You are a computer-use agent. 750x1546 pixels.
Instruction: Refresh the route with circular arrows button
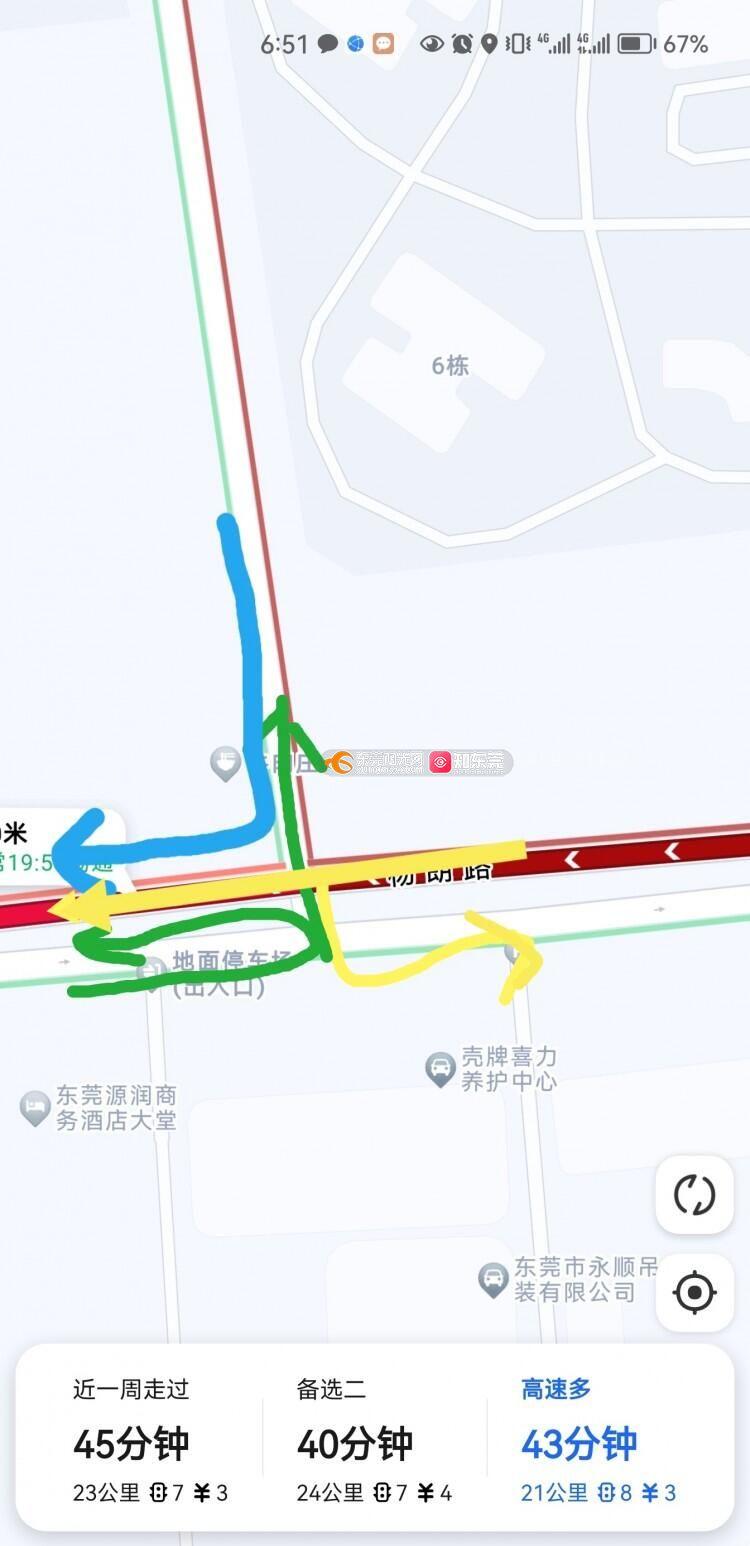(x=694, y=1194)
